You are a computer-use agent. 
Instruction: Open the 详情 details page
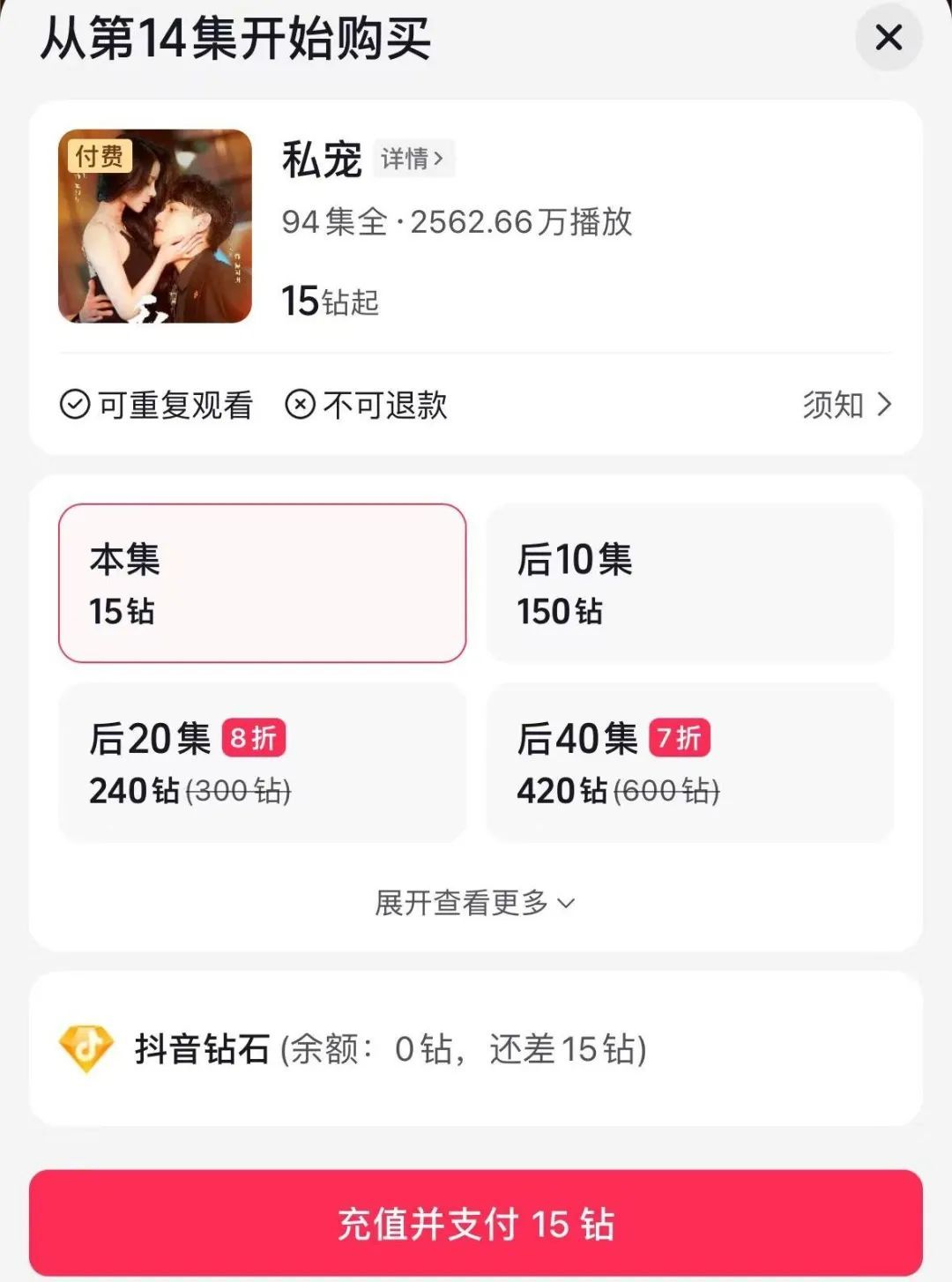(x=413, y=159)
